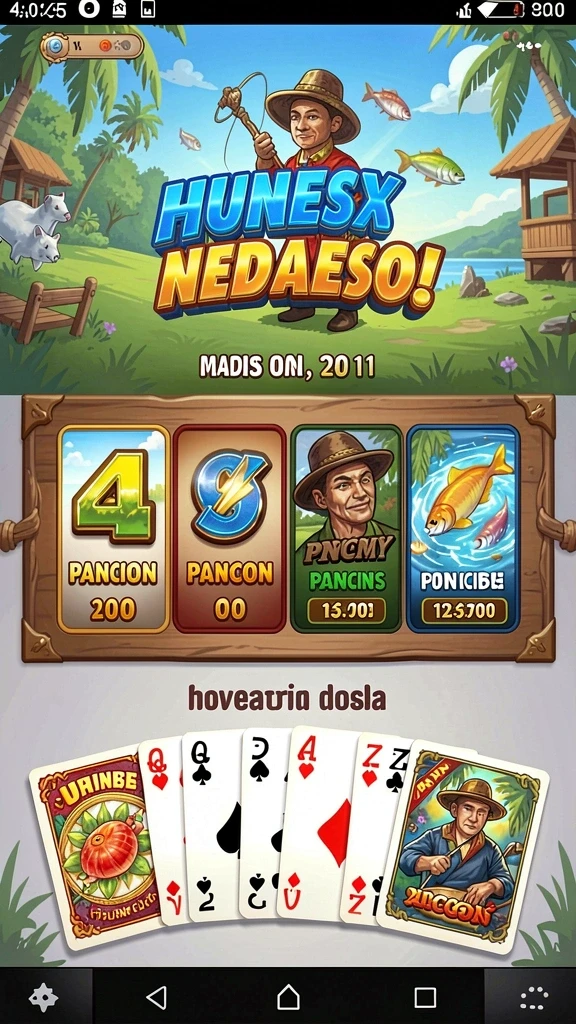Open the gear icon in the bottom bar
This screenshot has width=576, height=1024.
pyautogui.click(x=44, y=997)
